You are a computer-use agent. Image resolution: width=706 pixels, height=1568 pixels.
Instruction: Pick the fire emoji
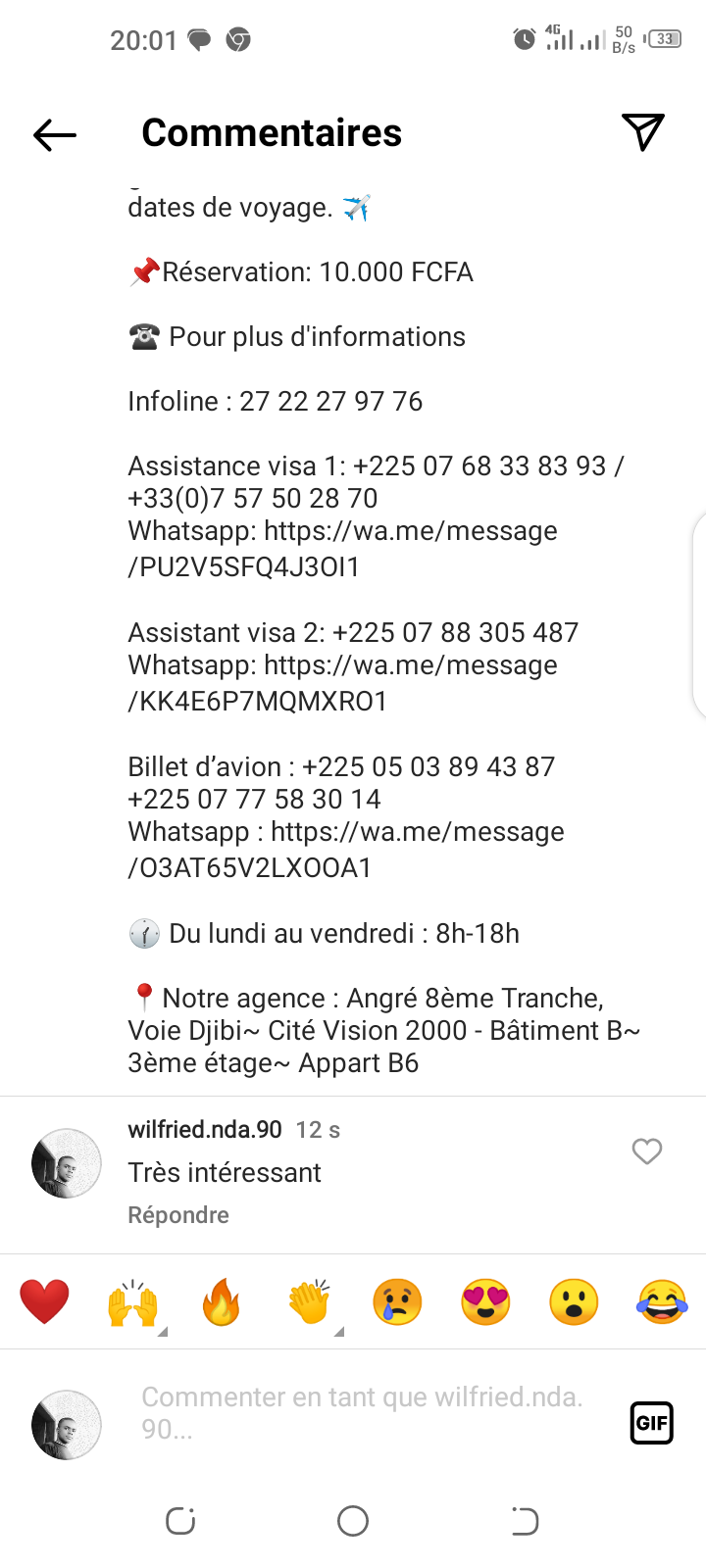pos(222,1303)
